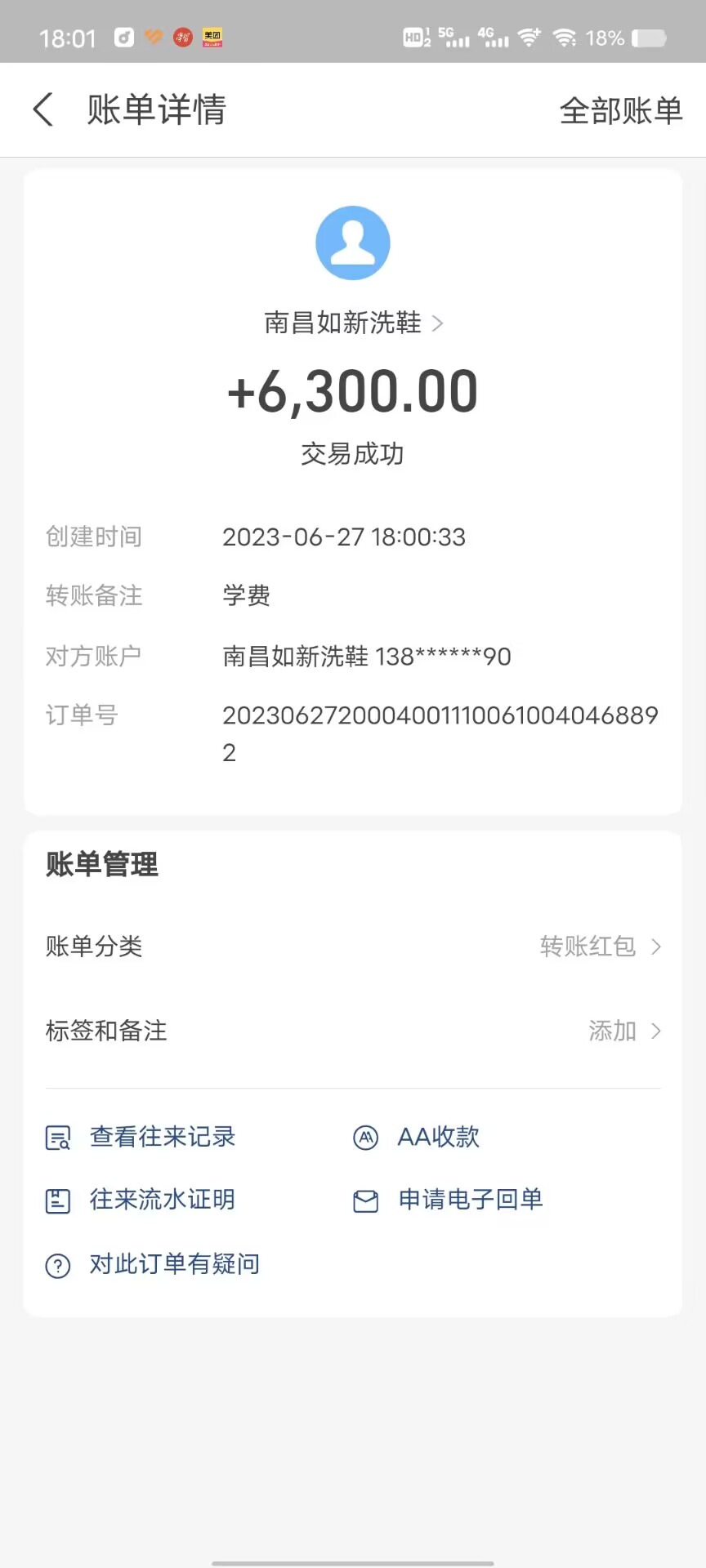706x1568 pixels.
Task: Open the Meituan icon in the status bar
Action: [x=211, y=38]
